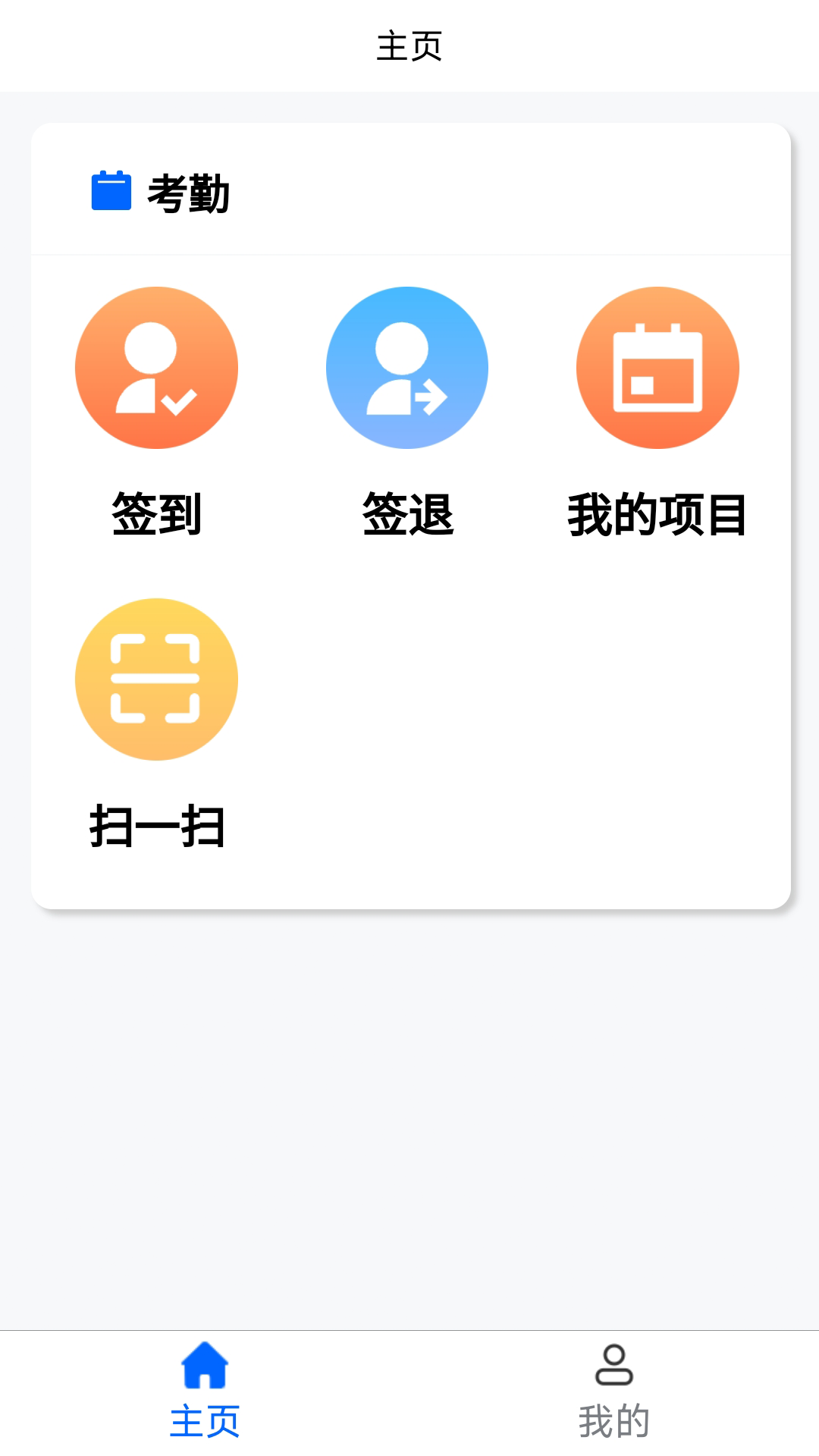
Task: Click the blue calendar icon next to 考勤
Action: tap(111, 191)
